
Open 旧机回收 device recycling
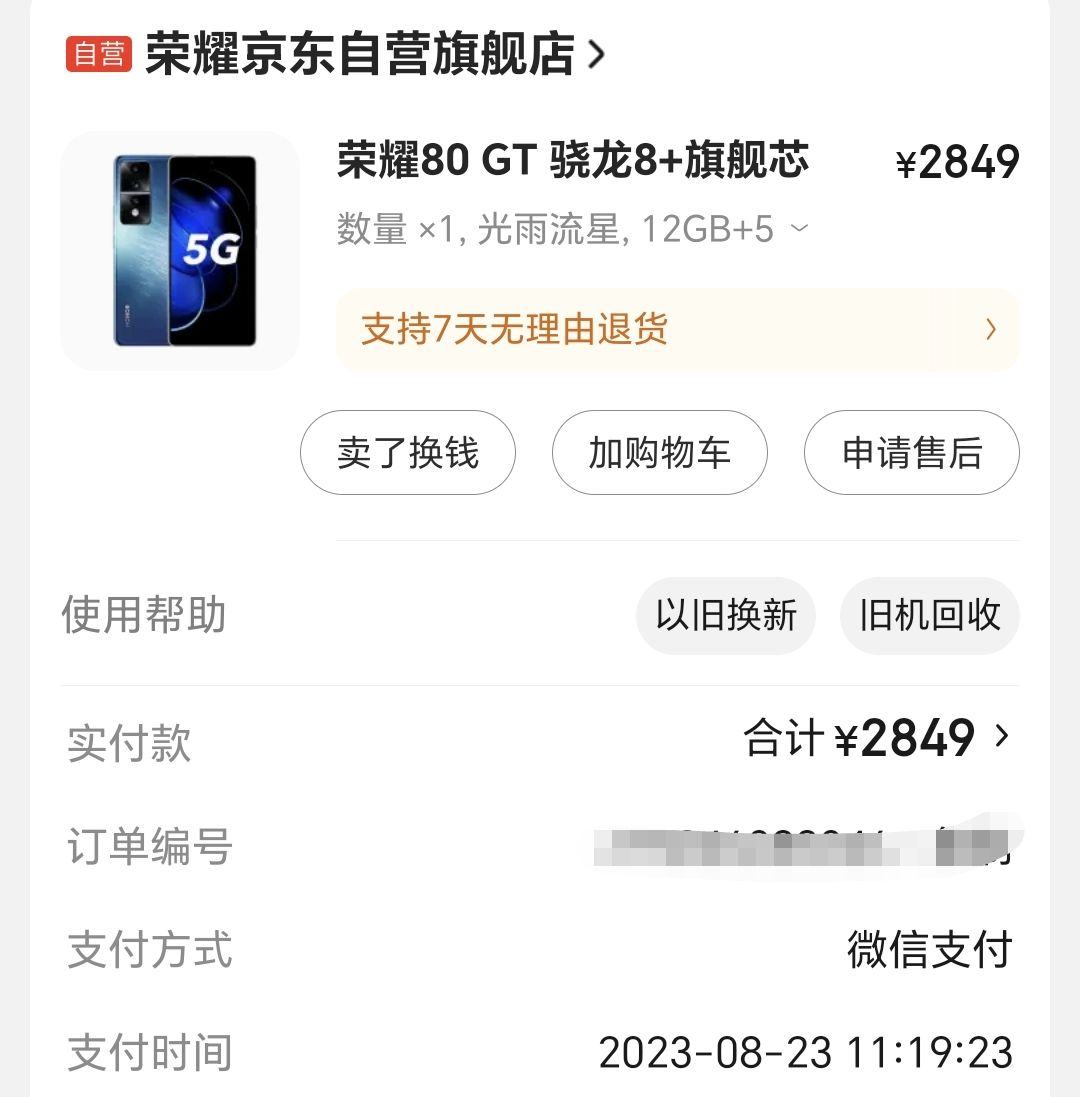tap(930, 617)
